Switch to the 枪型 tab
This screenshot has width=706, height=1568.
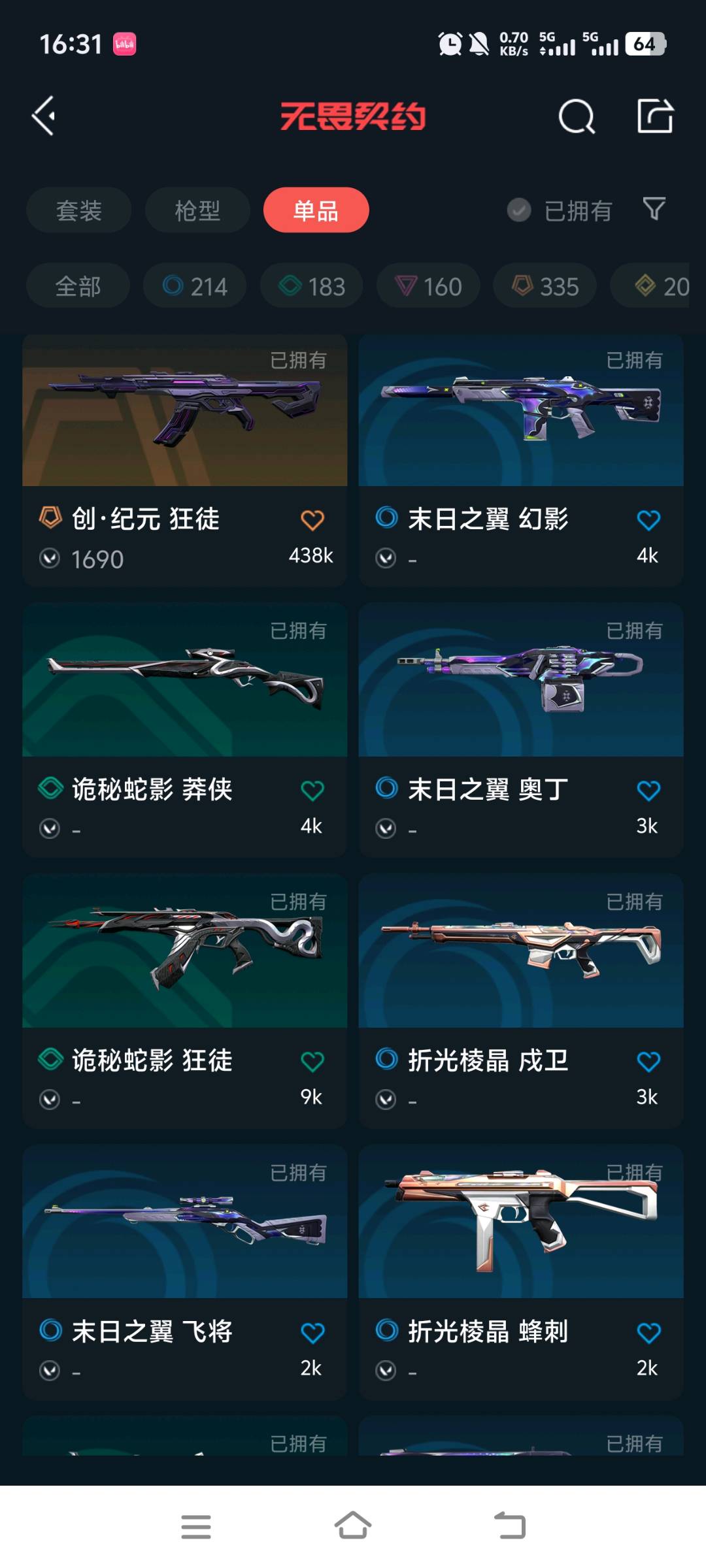coord(197,210)
